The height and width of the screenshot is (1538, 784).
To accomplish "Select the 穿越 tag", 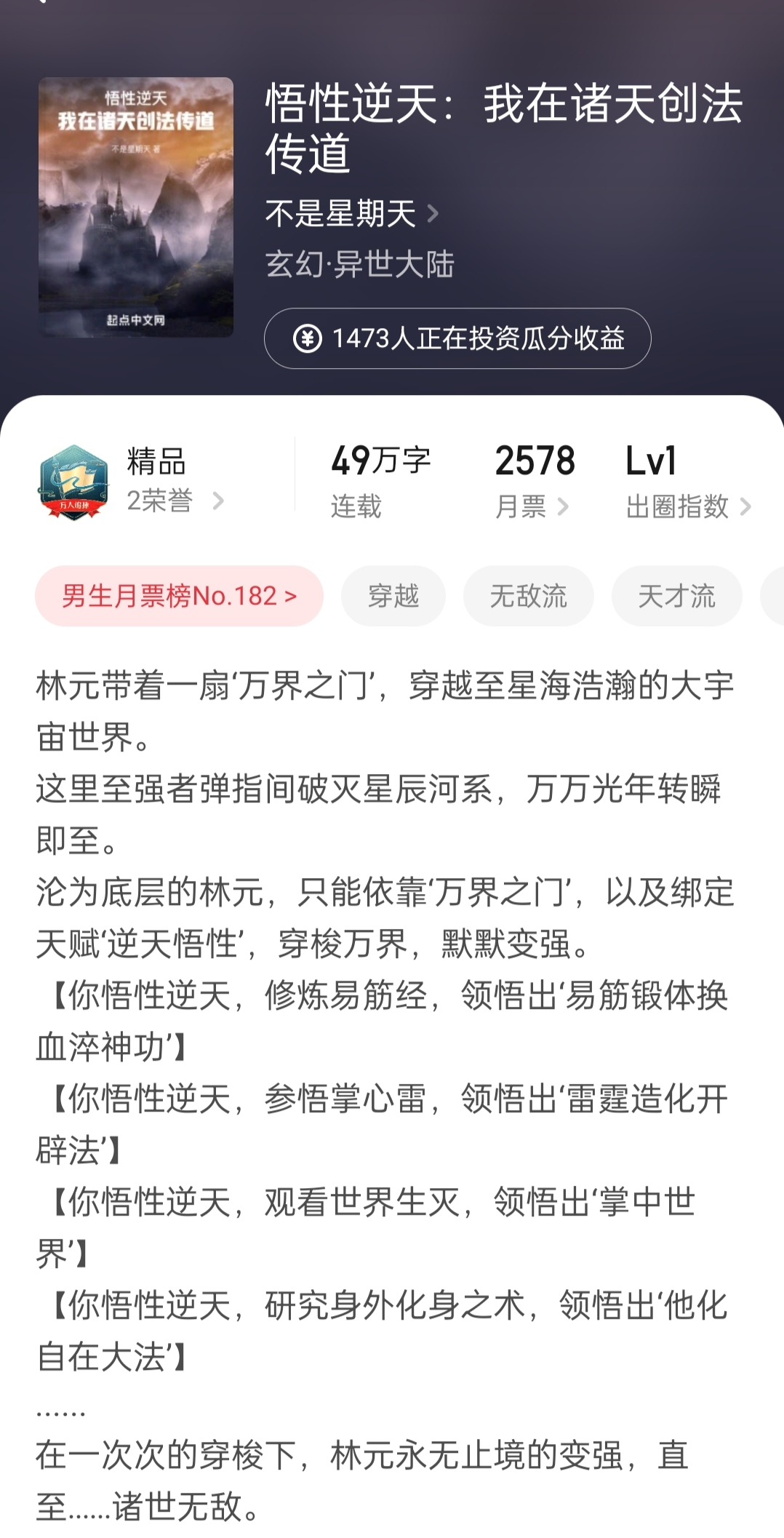I will pyautogui.click(x=393, y=595).
